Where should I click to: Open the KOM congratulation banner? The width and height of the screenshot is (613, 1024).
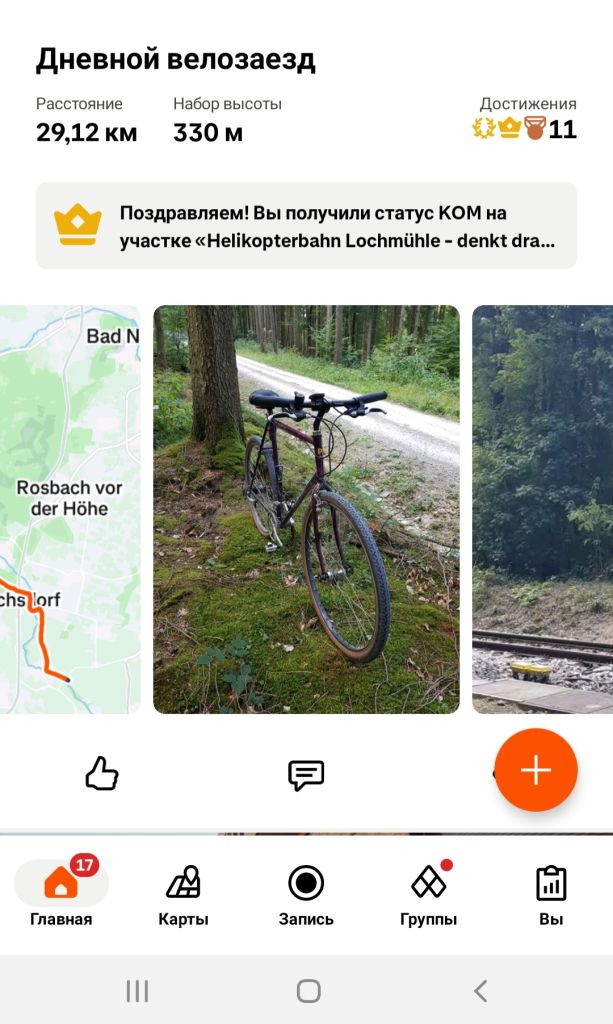(x=306, y=226)
